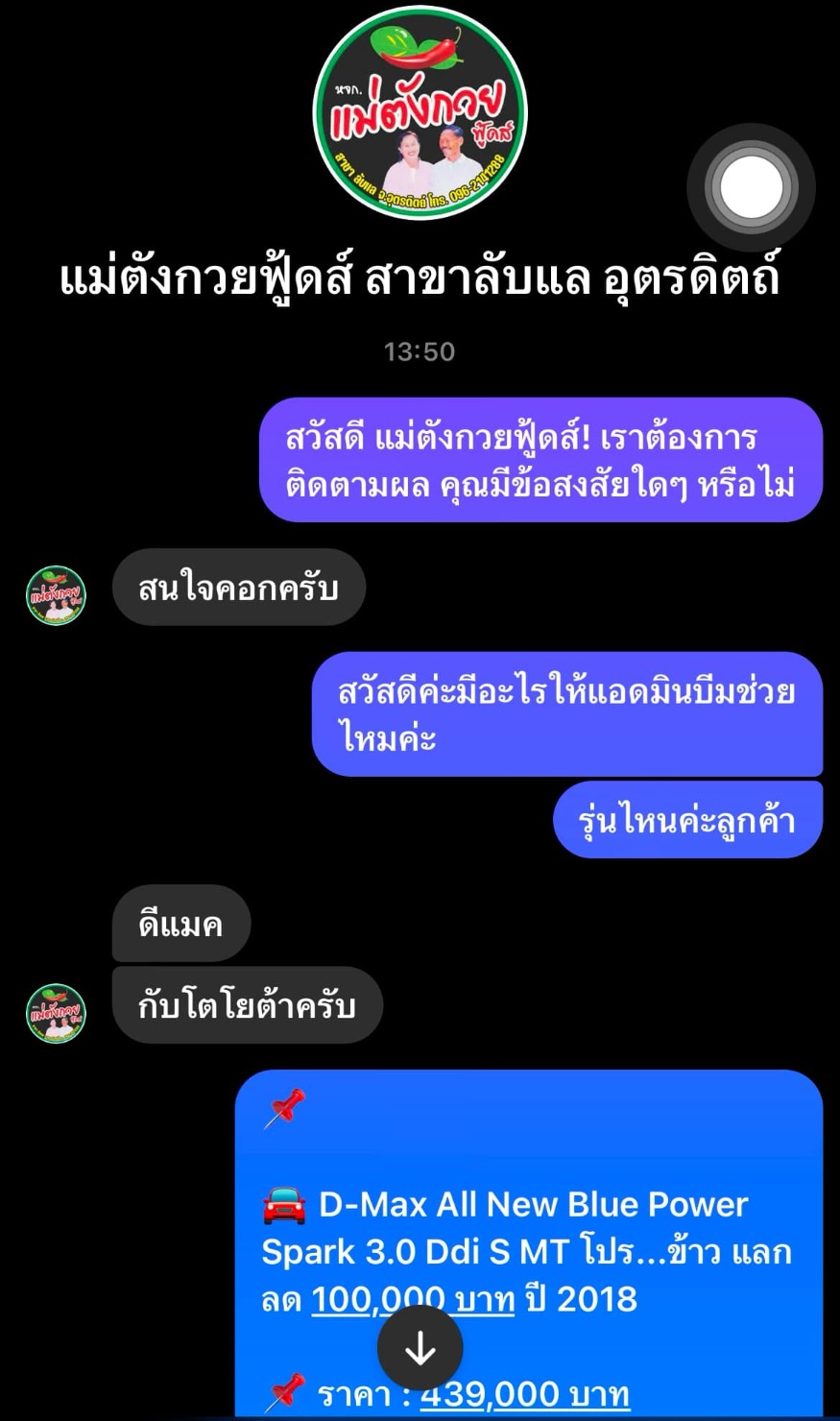Open the sender avatar beside สนใจคอกครับ
Screen dimensions: 840x1421
pos(56,594)
